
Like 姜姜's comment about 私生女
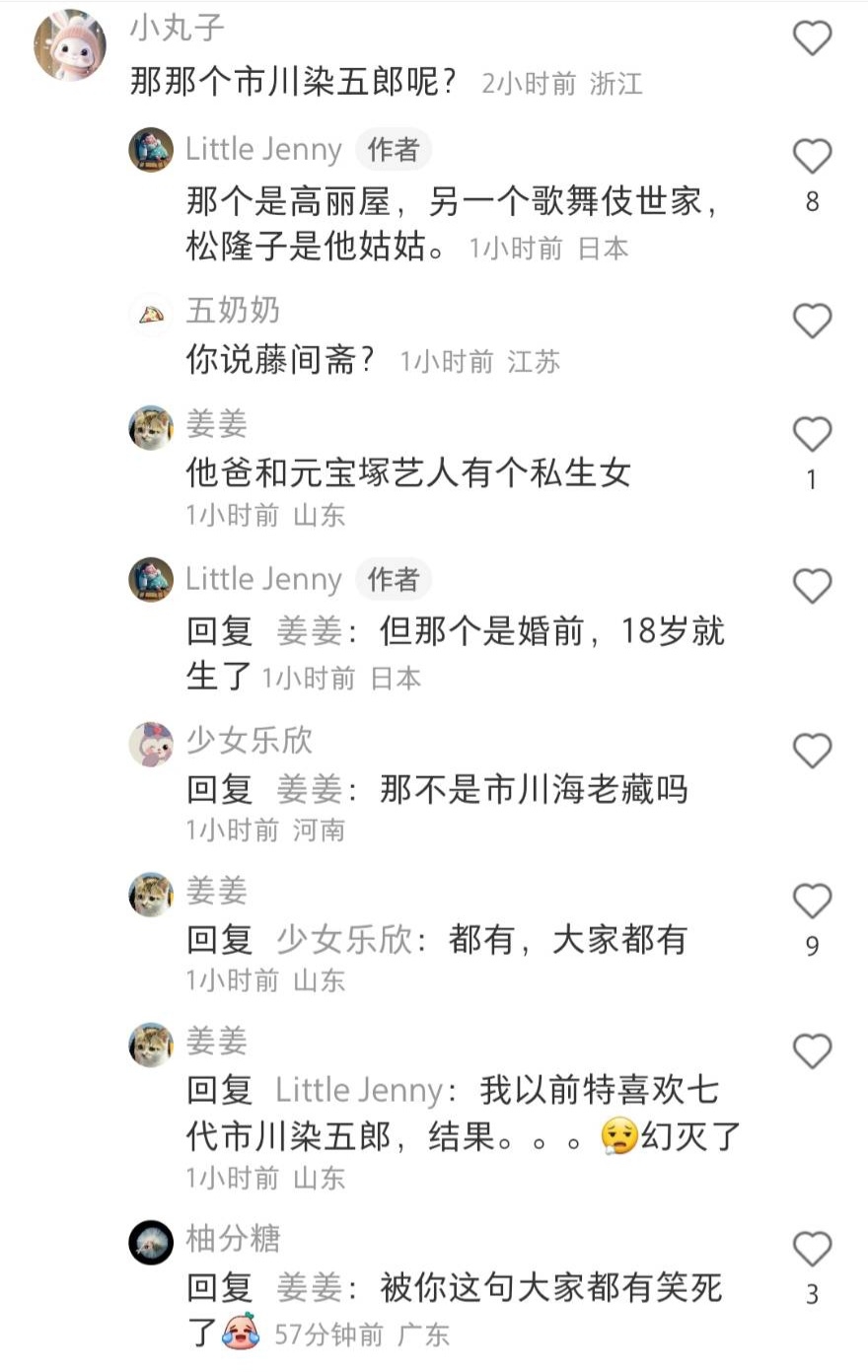point(813,435)
